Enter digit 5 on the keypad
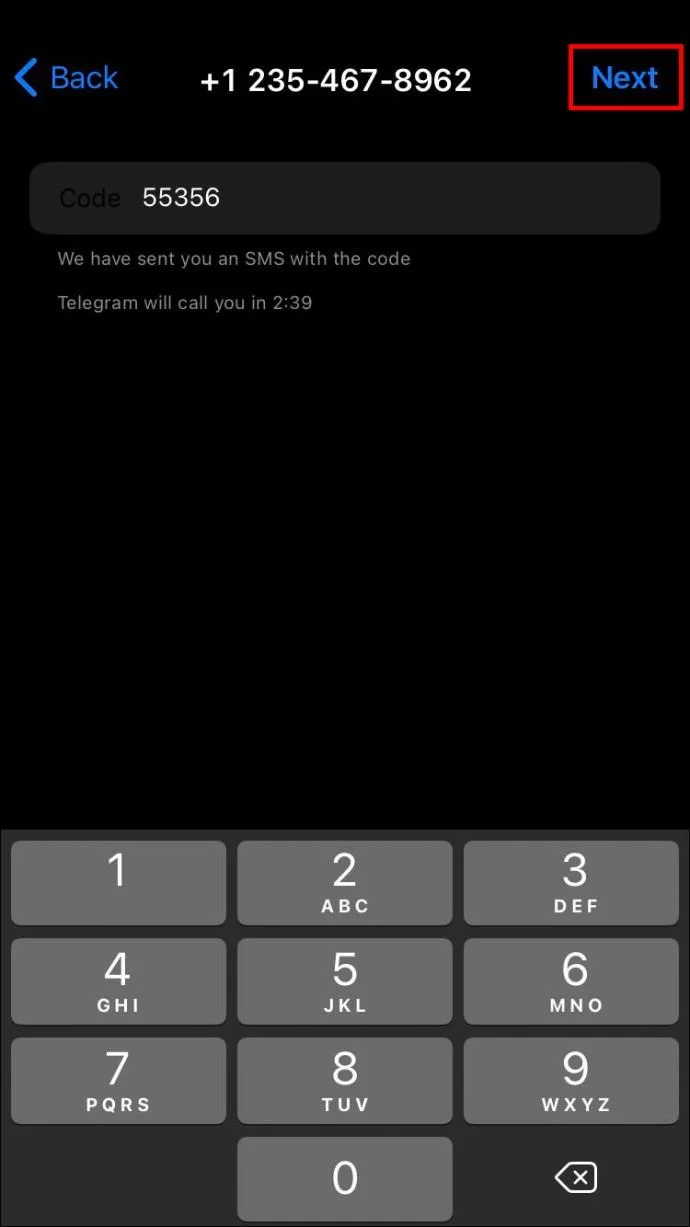 [344, 980]
